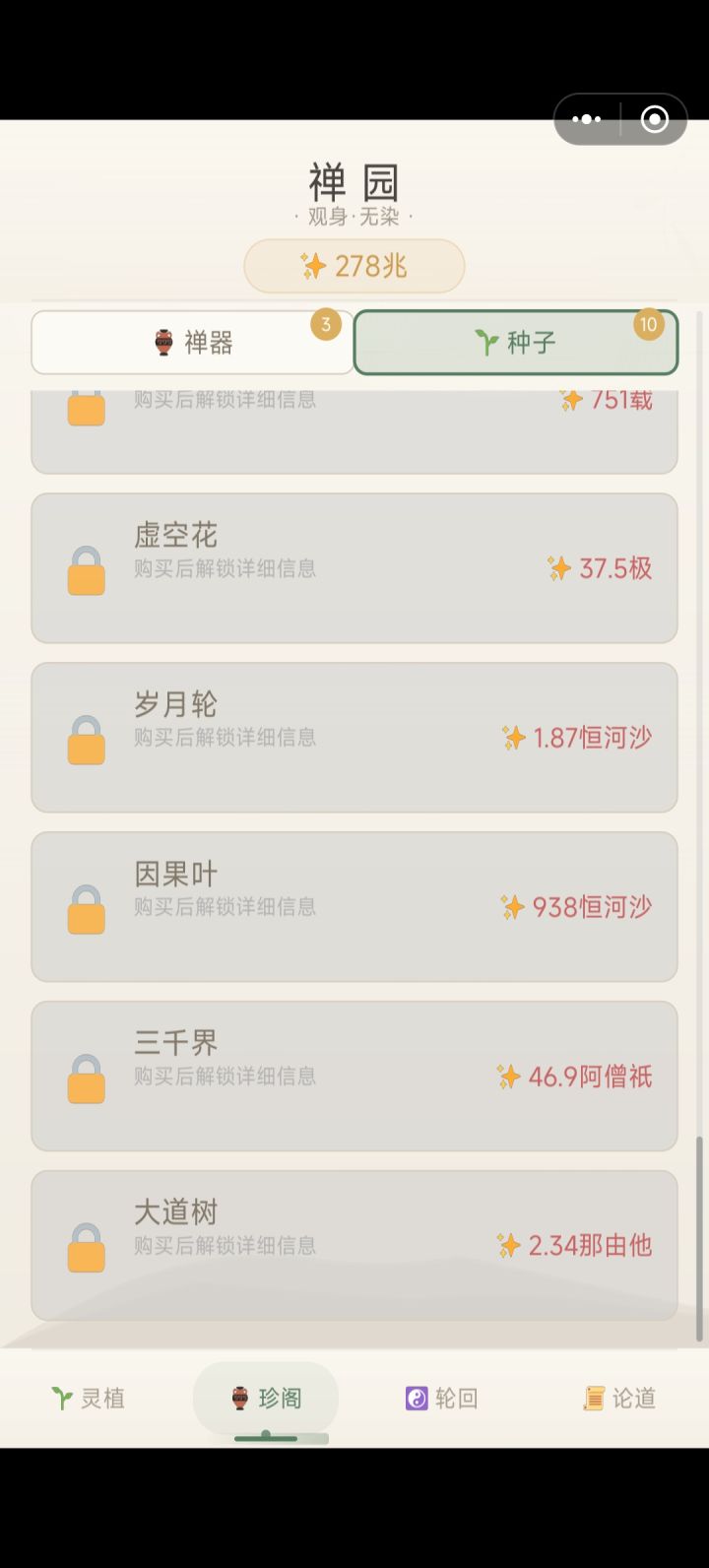Click the badge showing 10 on 种子 tab
This screenshot has height=1568, width=709.
pos(648,325)
